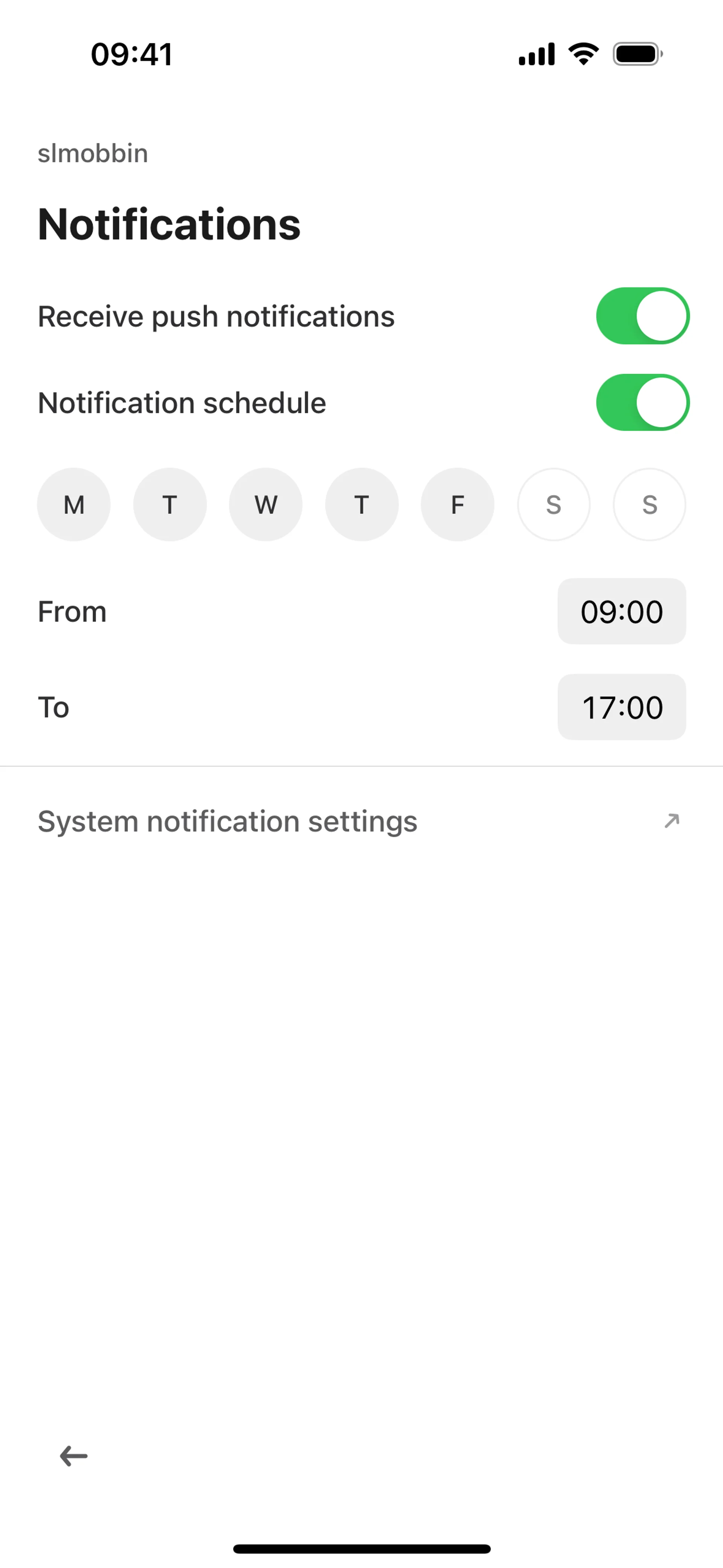Viewport: 723px width, 1568px height.
Task: Toggle the Wednesday day chip
Action: tap(265, 504)
